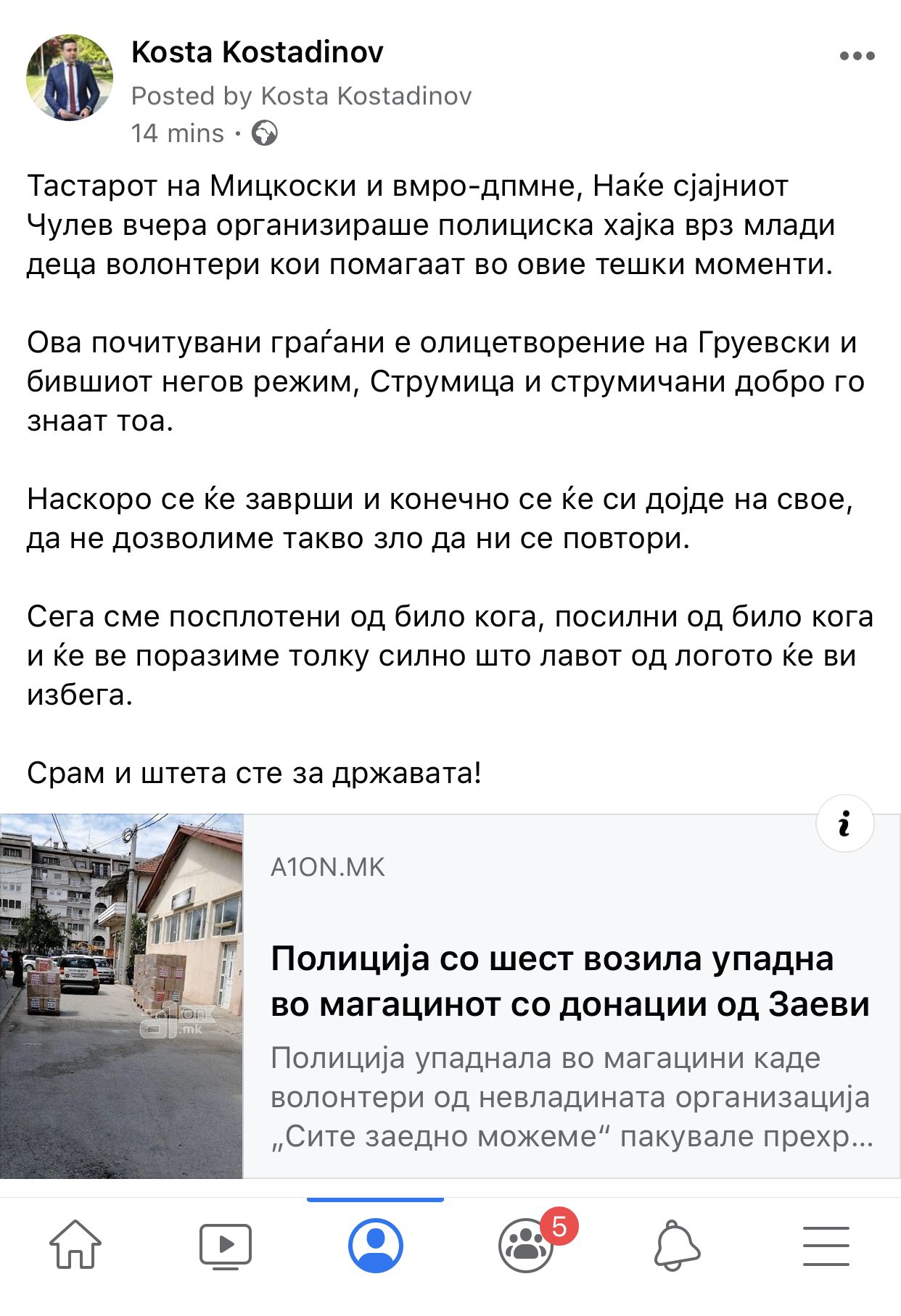Open the post's three-dot options menu

[x=857, y=56]
